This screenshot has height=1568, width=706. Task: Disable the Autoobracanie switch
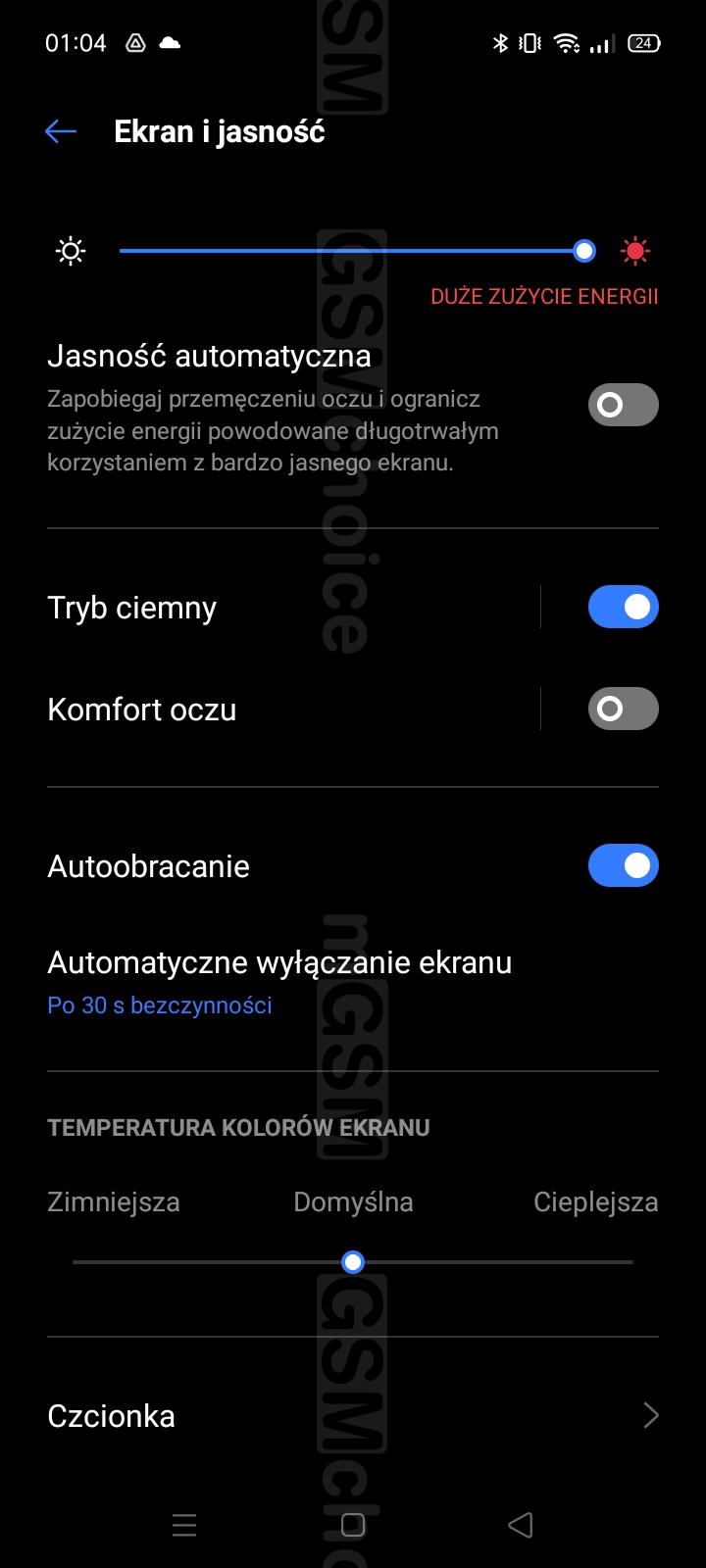[x=623, y=865]
